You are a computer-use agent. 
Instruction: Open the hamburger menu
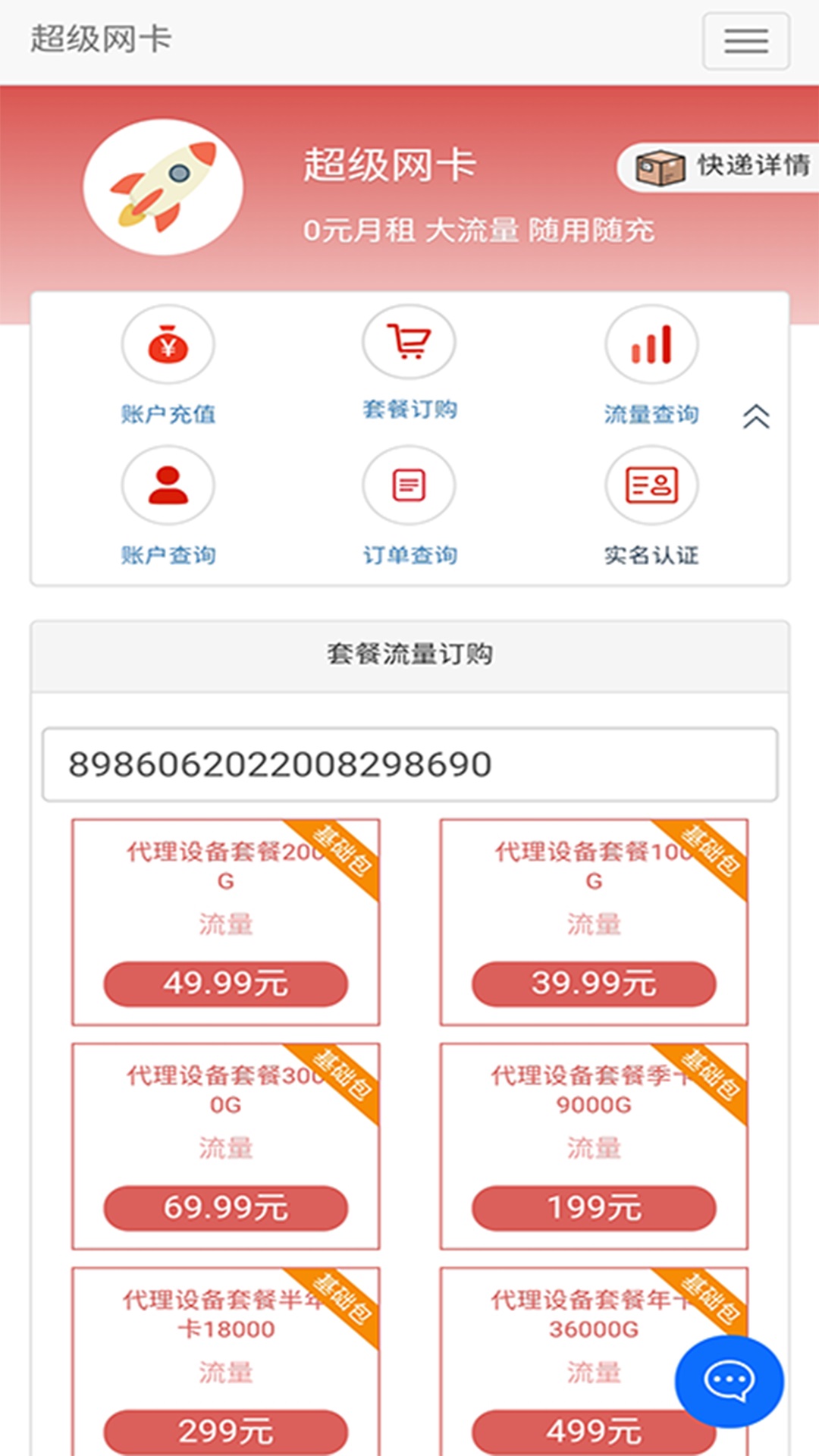point(745,39)
